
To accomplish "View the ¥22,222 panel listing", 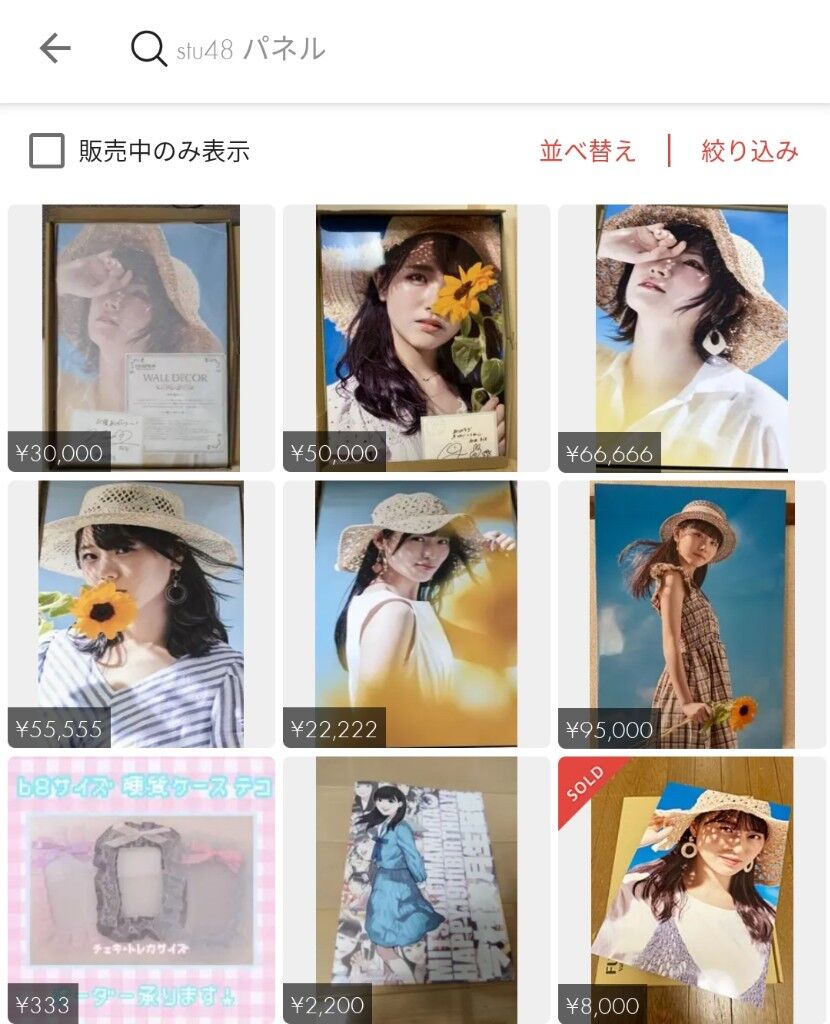I will coord(416,614).
